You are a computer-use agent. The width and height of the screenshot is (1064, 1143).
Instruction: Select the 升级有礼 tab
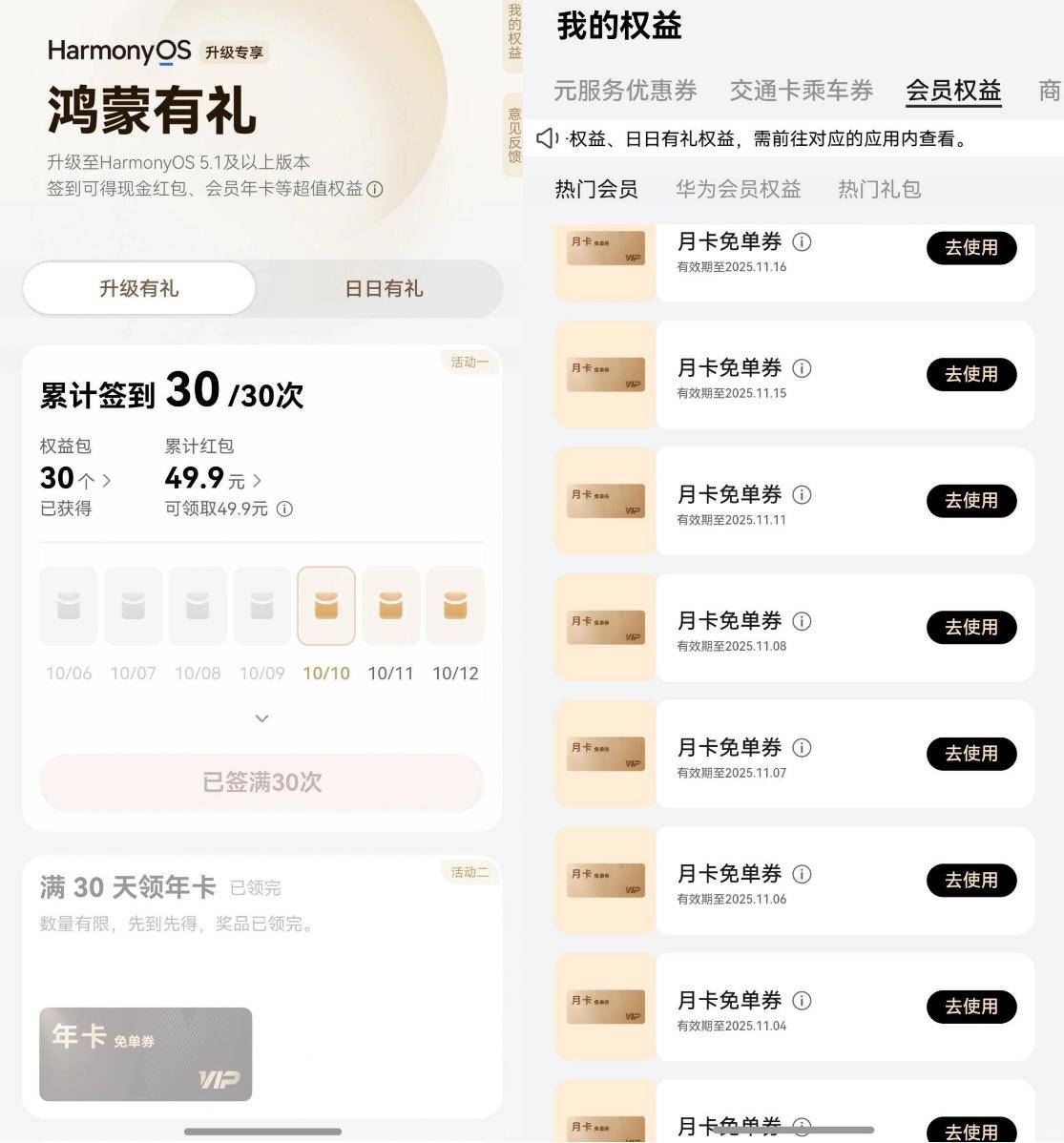click(139, 288)
